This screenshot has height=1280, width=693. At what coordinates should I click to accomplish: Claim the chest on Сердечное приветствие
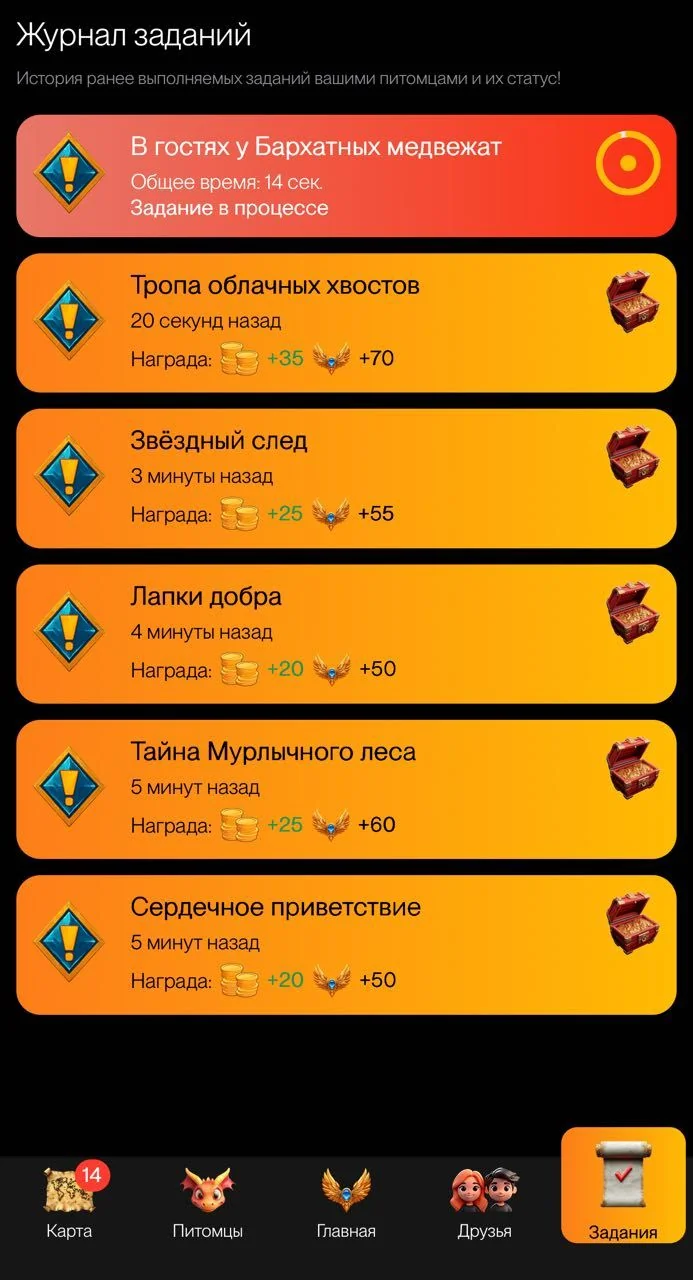(633, 924)
